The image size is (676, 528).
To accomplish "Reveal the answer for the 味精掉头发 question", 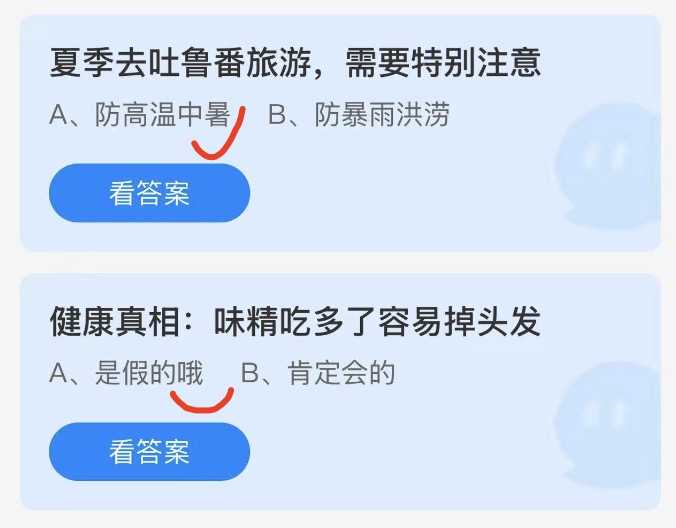I will (149, 452).
